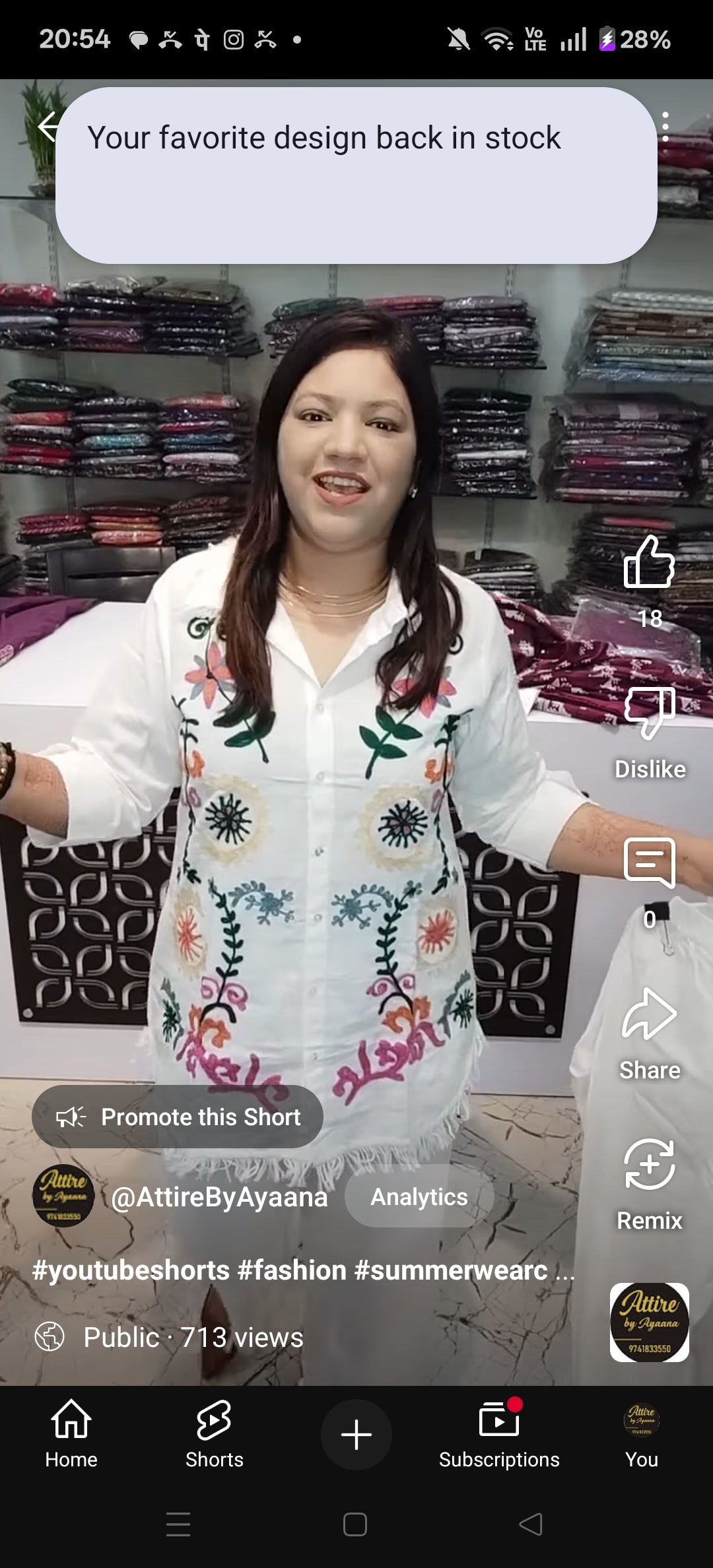Dislike this Short
Image resolution: width=713 pixels, height=1568 pixels.
tap(650, 713)
